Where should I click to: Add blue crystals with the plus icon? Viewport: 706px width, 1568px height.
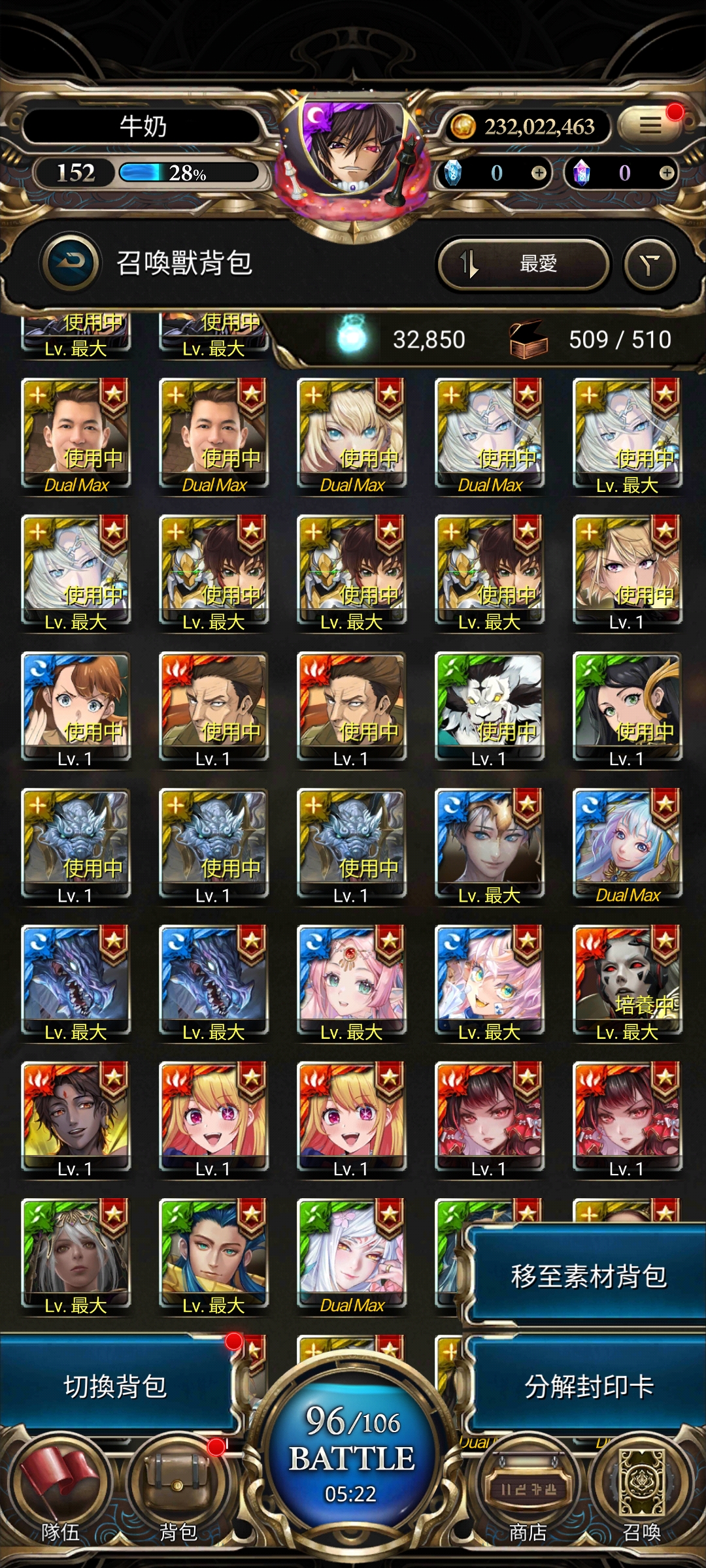pyautogui.click(x=539, y=173)
